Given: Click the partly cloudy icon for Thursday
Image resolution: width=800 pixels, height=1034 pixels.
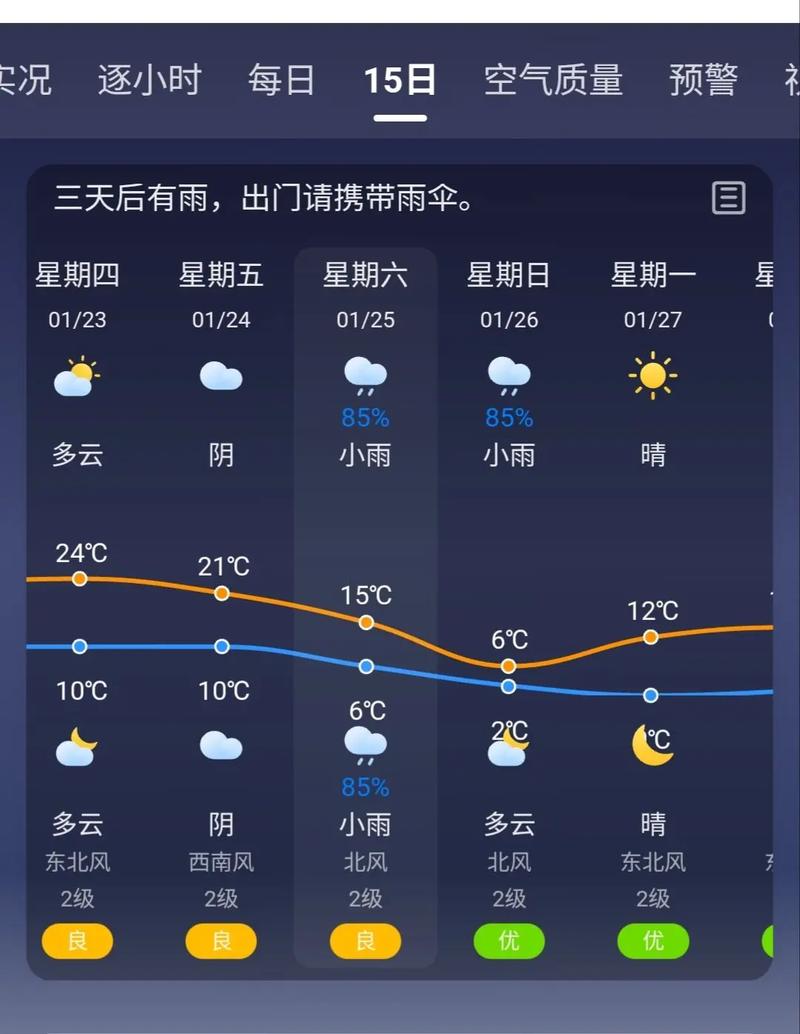Looking at the screenshot, I should pyautogui.click(x=78, y=375).
